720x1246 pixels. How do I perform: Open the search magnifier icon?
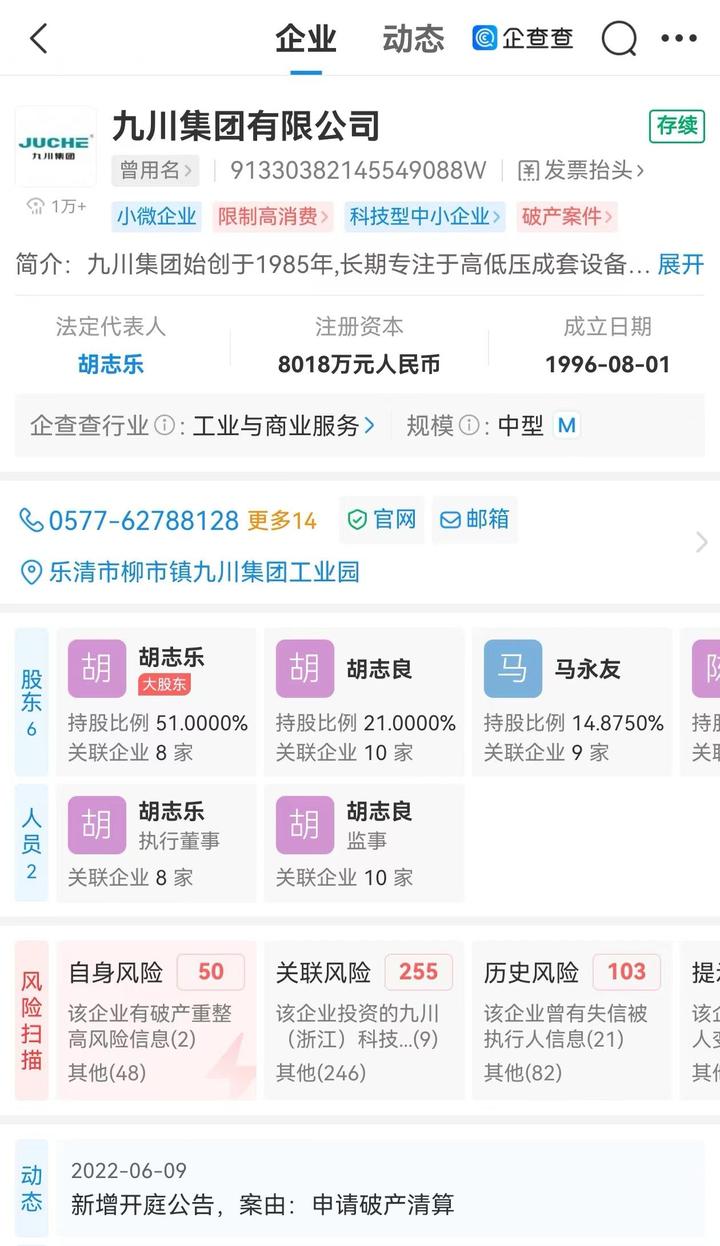(619, 39)
